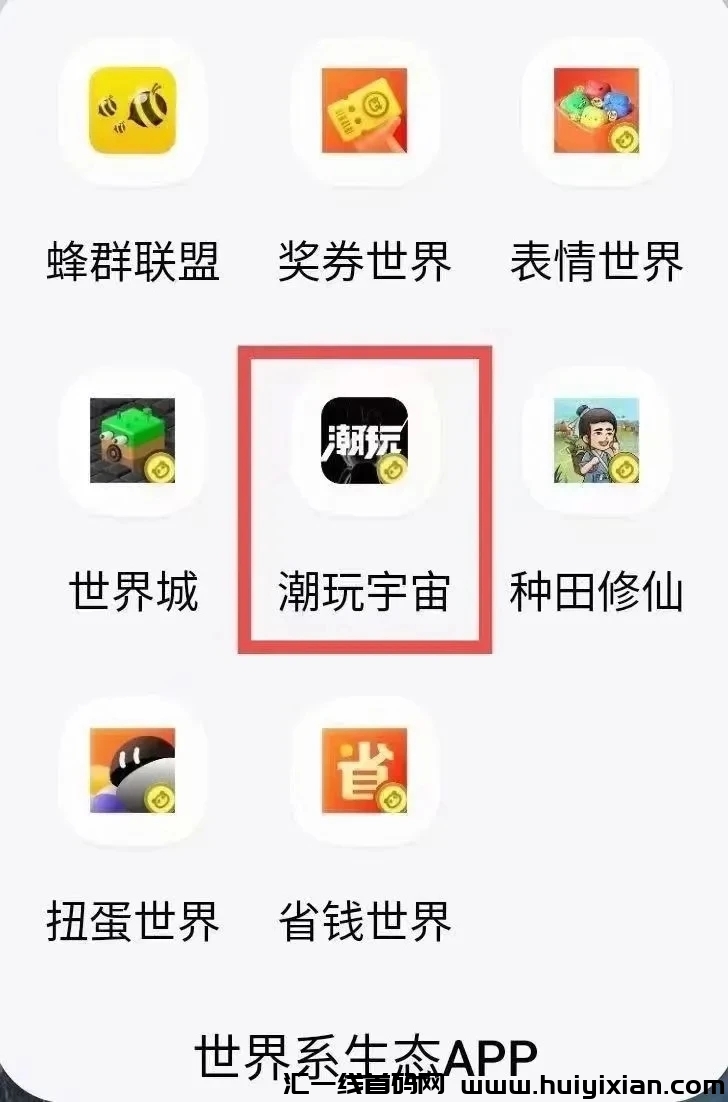728x1102 pixels.
Task: Select the 世界城 label
Action: pos(135,590)
